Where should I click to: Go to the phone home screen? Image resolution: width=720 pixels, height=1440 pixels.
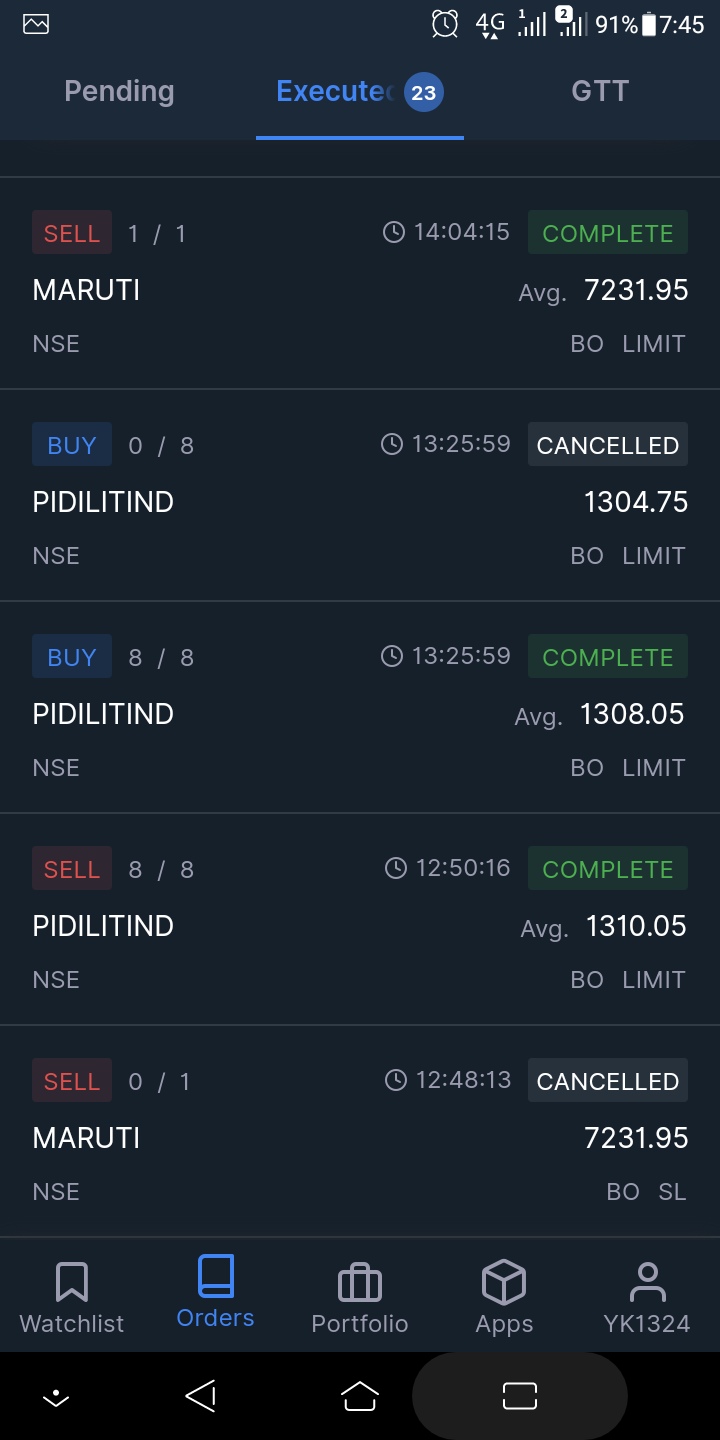pyautogui.click(x=360, y=1396)
